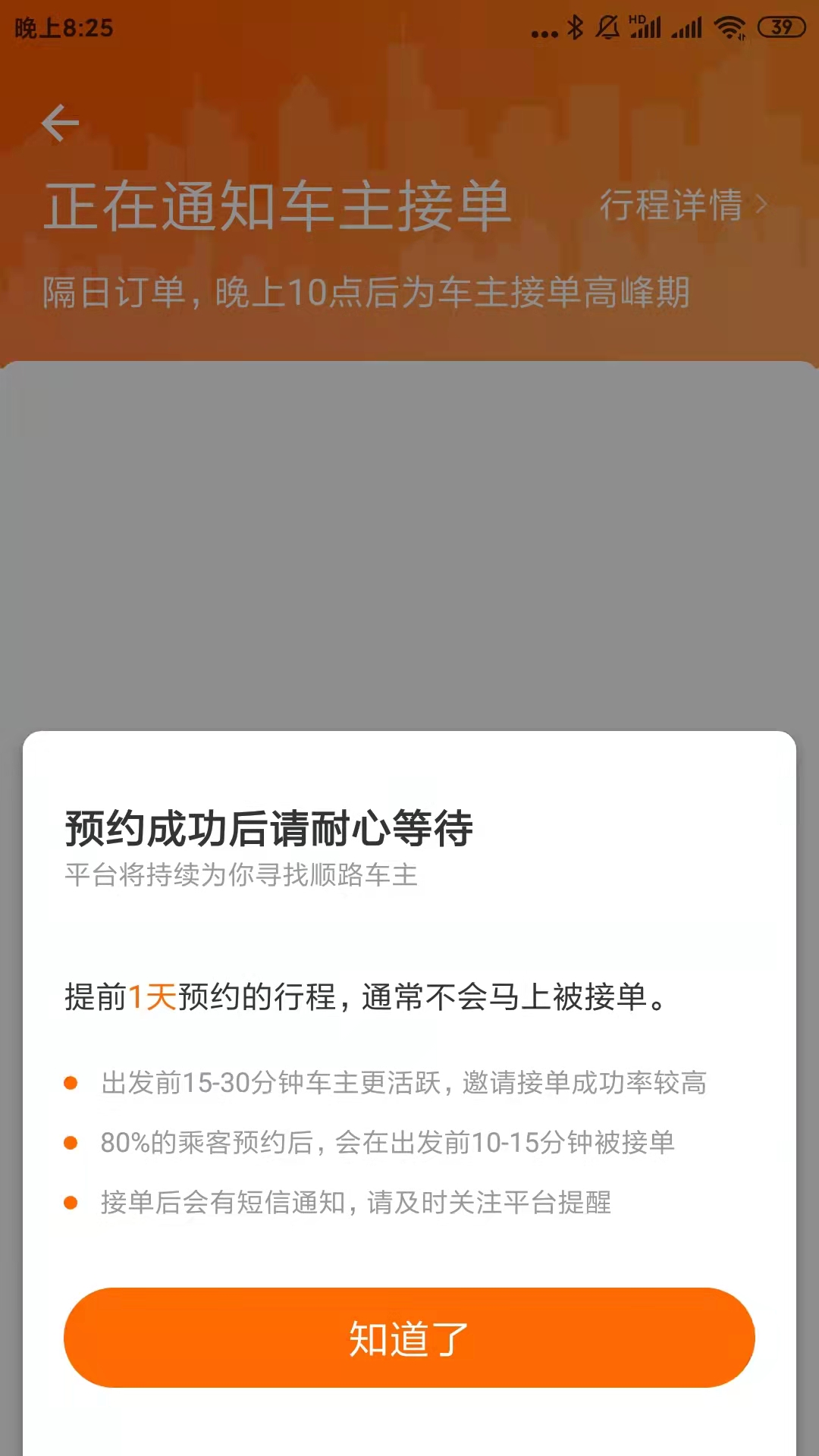Tap the dialog title 预约成功后请耐心等待
The width and height of the screenshot is (819, 1456).
(267, 829)
